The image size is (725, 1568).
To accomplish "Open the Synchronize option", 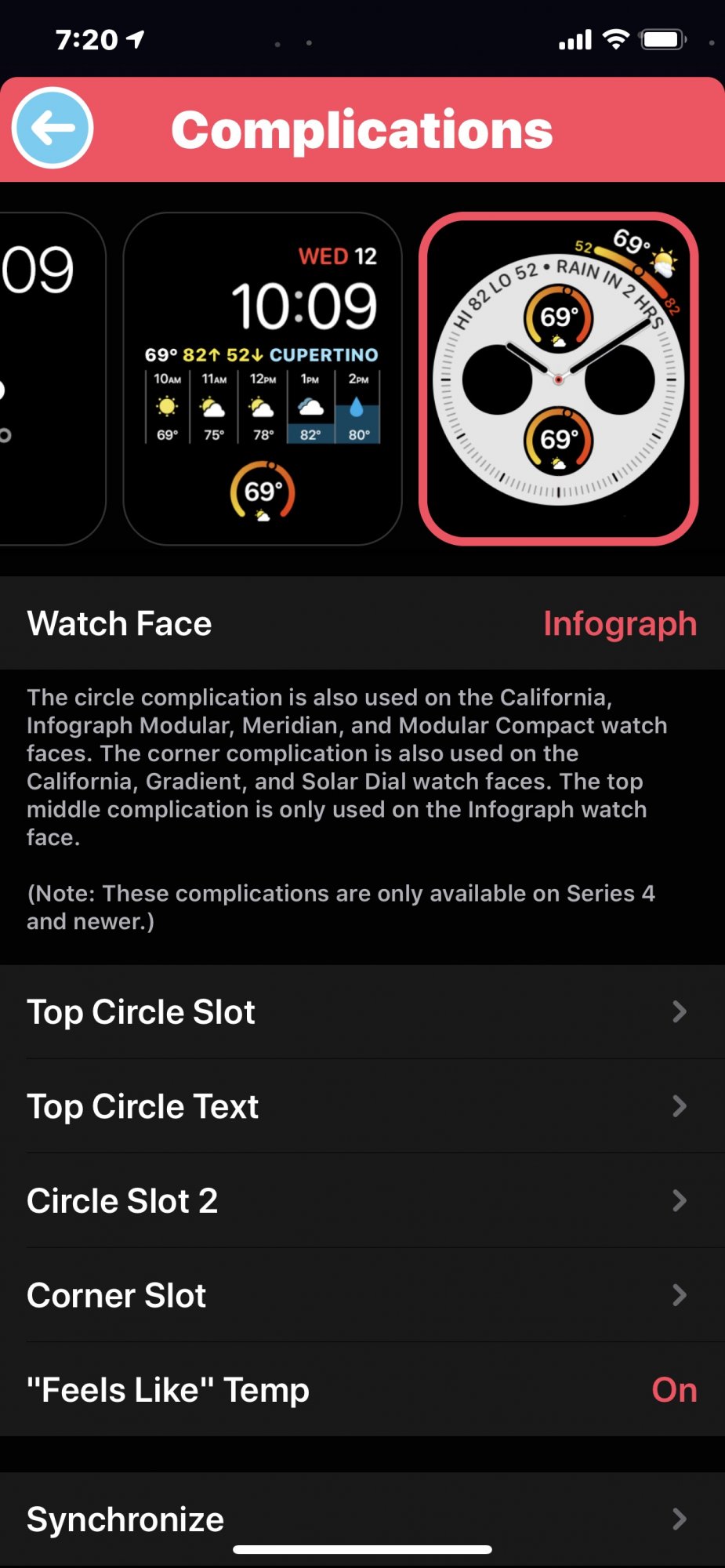I will coord(362,1519).
